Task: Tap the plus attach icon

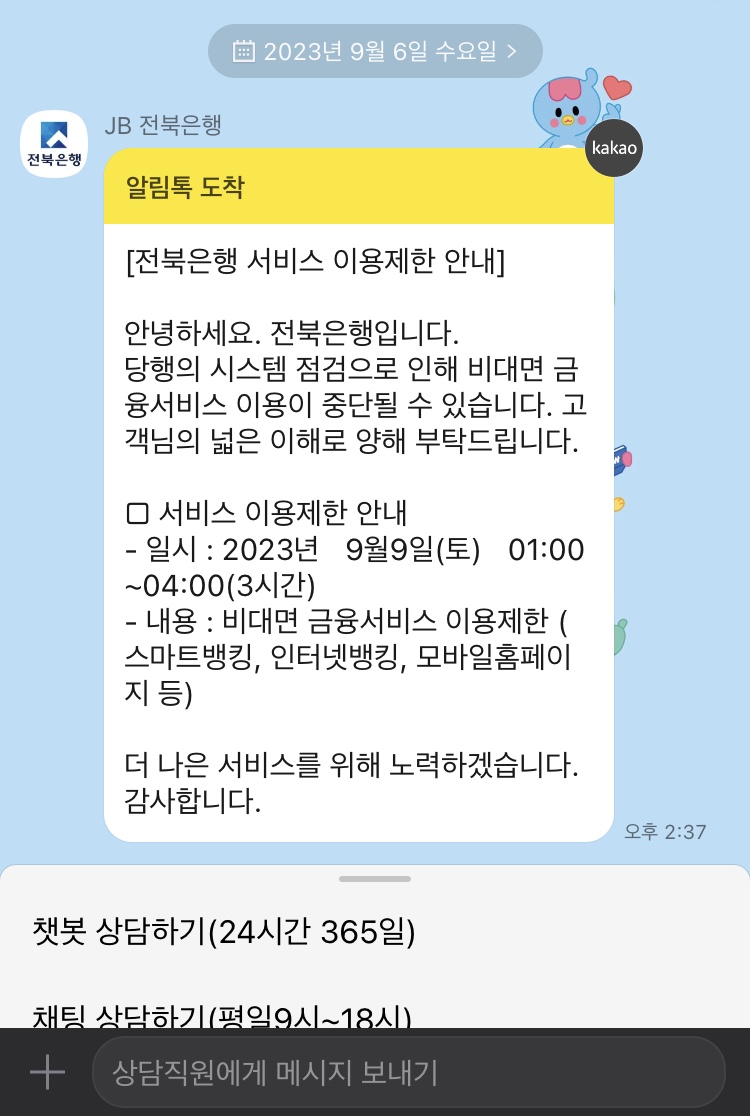Action: pos(48,1072)
